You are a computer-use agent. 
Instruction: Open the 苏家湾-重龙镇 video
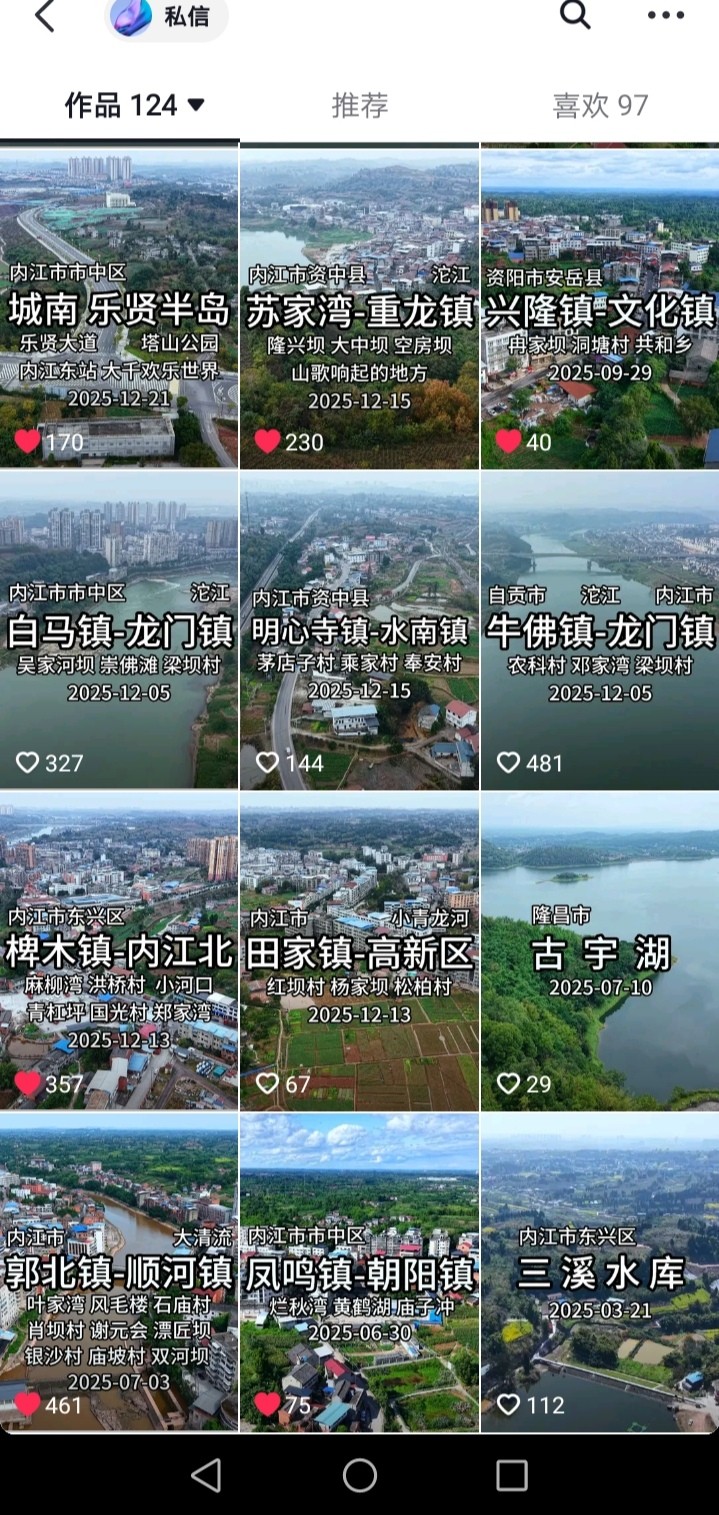pos(360,308)
